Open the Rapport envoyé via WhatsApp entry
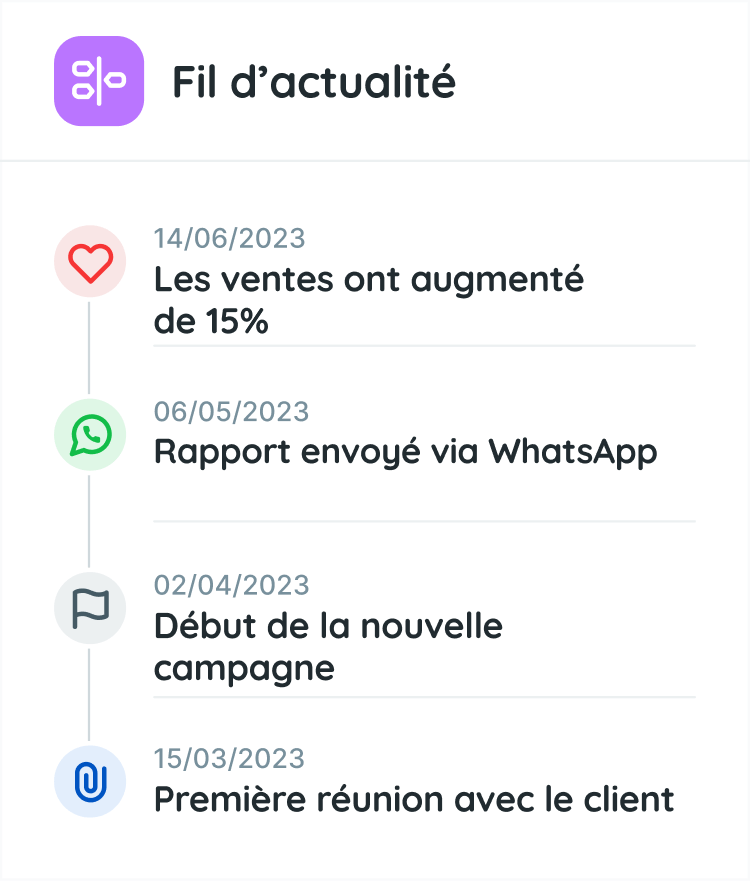Image resolution: width=751 pixels, height=882 pixels. point(405,451)
